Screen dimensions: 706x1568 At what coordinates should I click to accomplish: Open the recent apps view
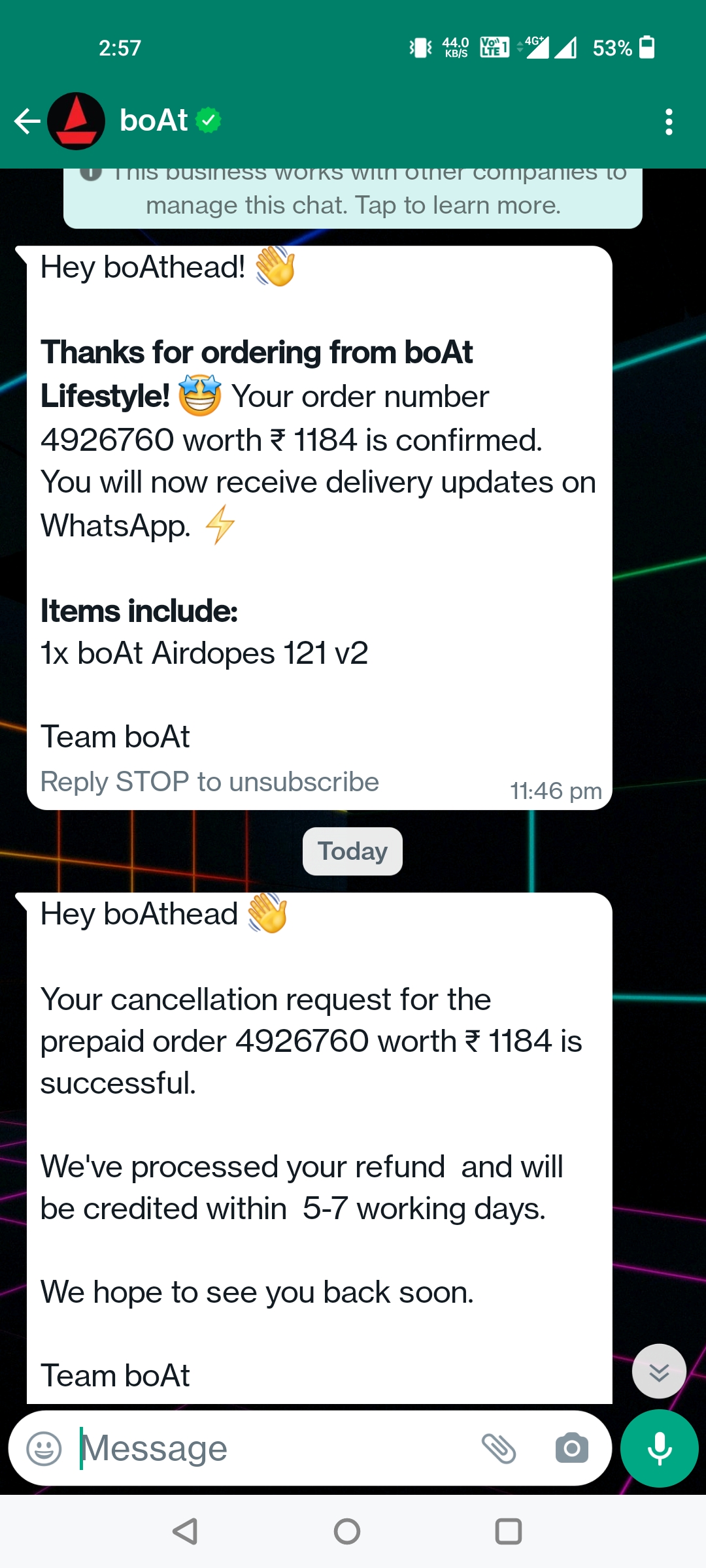[x=508, y=1531]
